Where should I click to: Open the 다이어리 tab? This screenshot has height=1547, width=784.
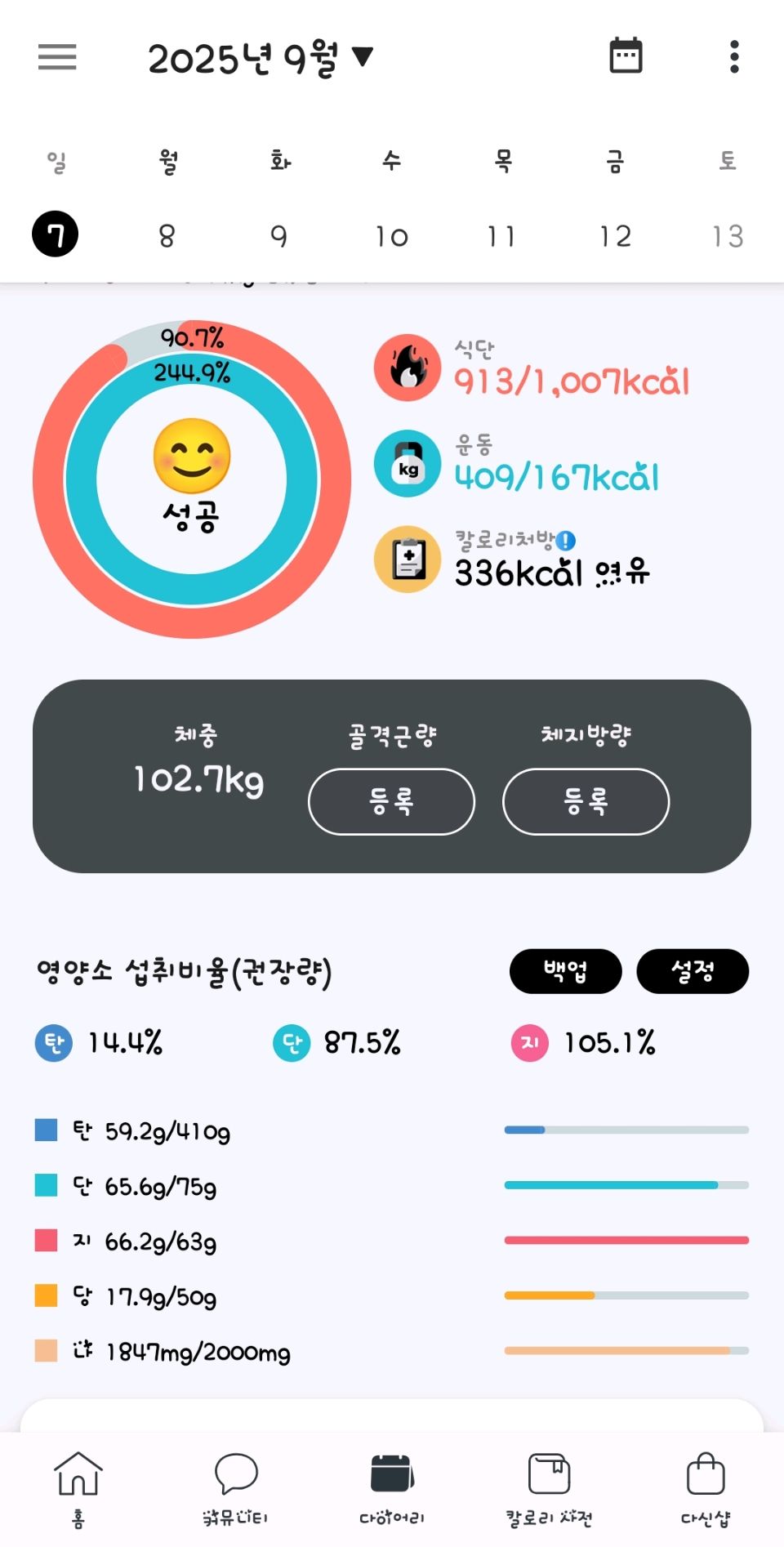click(392, 1488)
